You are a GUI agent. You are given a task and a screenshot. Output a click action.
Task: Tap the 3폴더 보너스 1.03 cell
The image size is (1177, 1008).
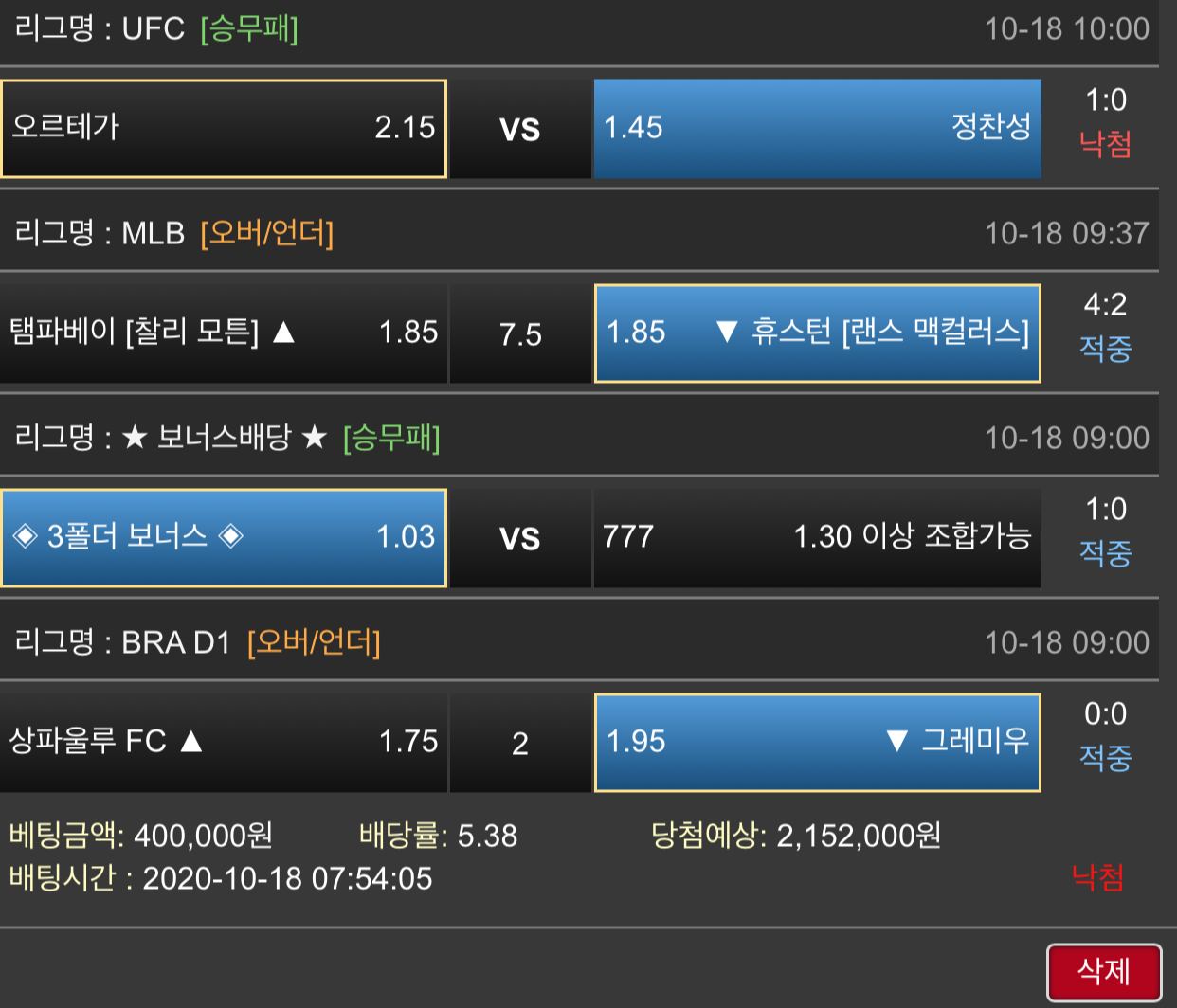point(224,538)
